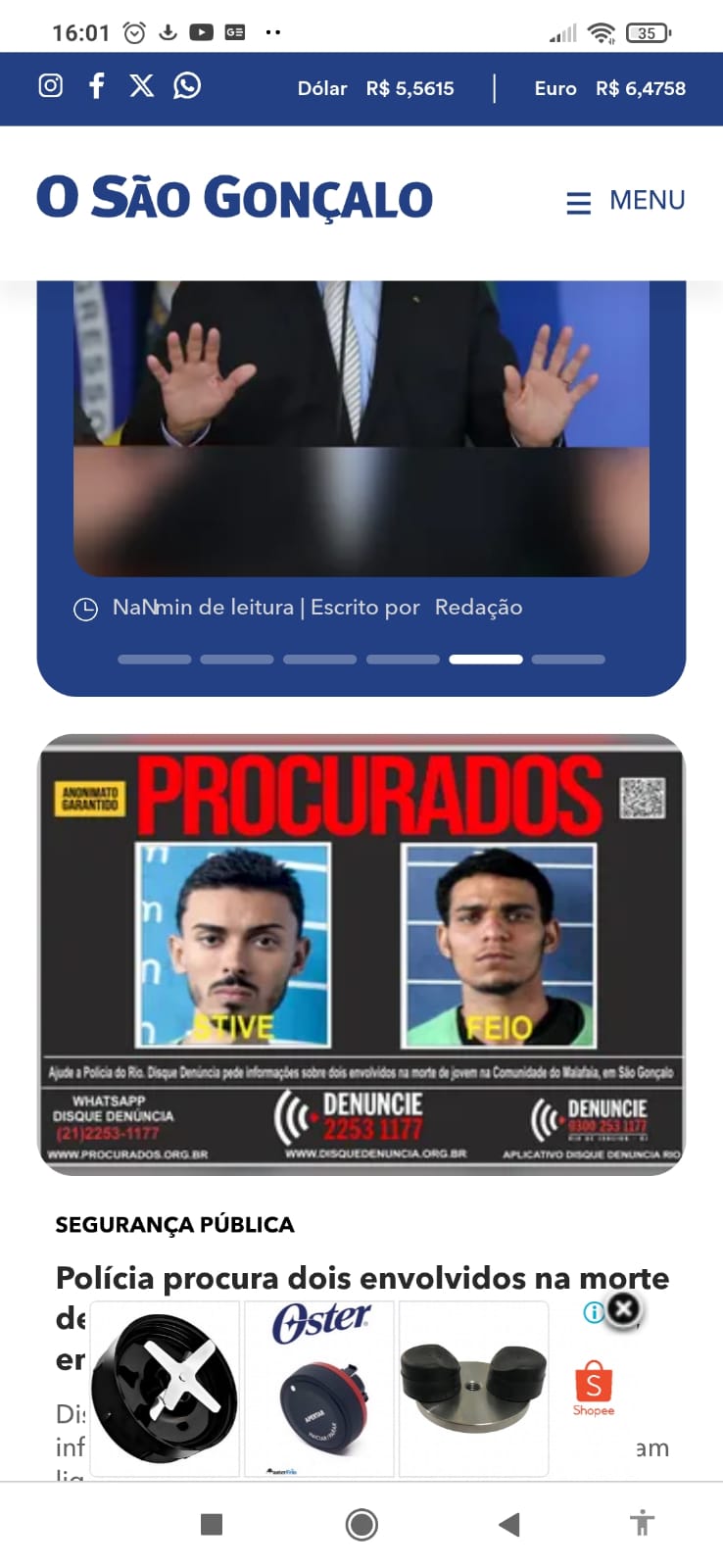Open the Segurança Pública category
Screen dimensions: 723x1568
coord(174,1225)
